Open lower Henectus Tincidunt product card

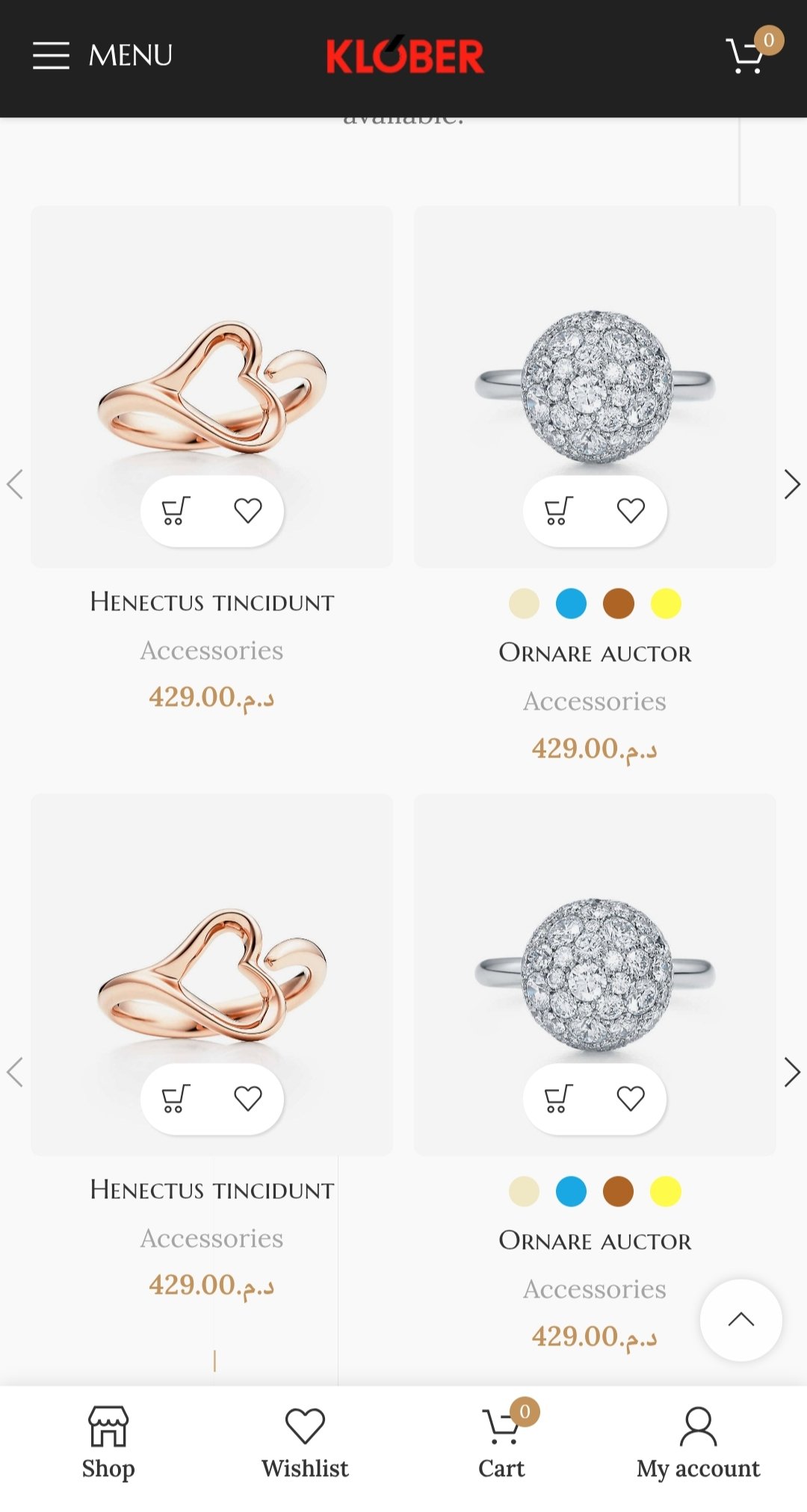211,1189
